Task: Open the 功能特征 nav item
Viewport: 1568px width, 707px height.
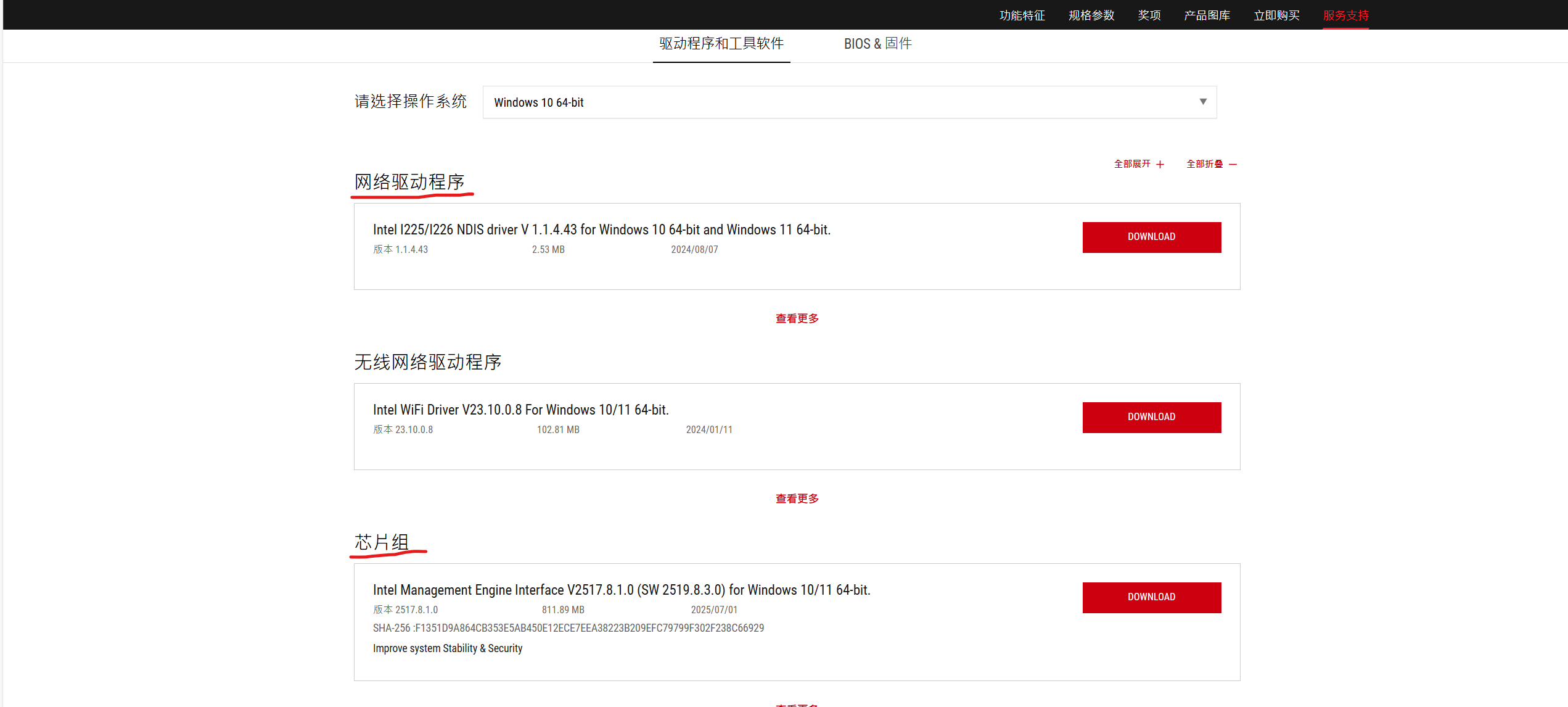Action: coord(1022,15)
